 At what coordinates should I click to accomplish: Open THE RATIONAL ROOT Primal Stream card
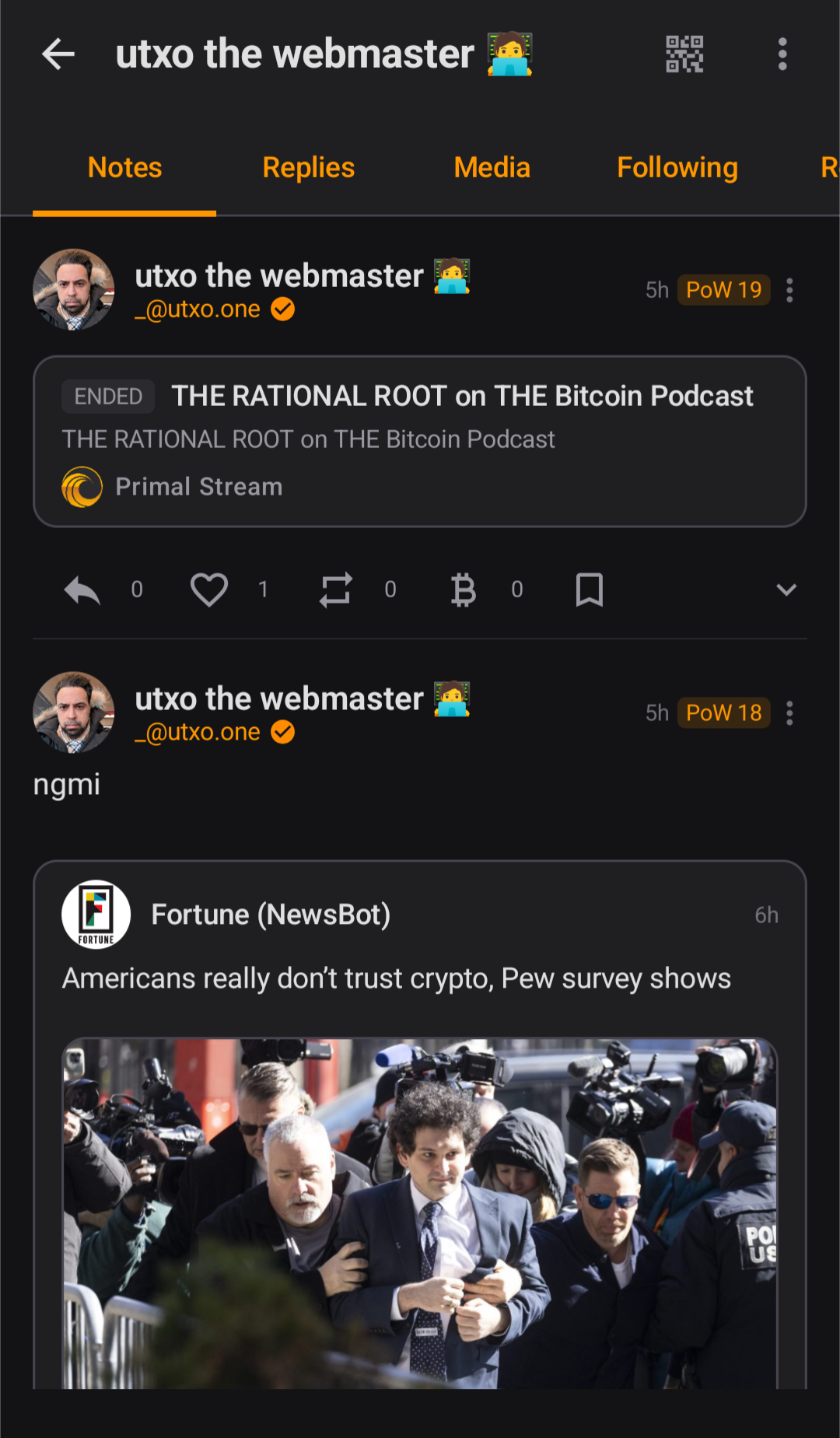click(419, 441)
